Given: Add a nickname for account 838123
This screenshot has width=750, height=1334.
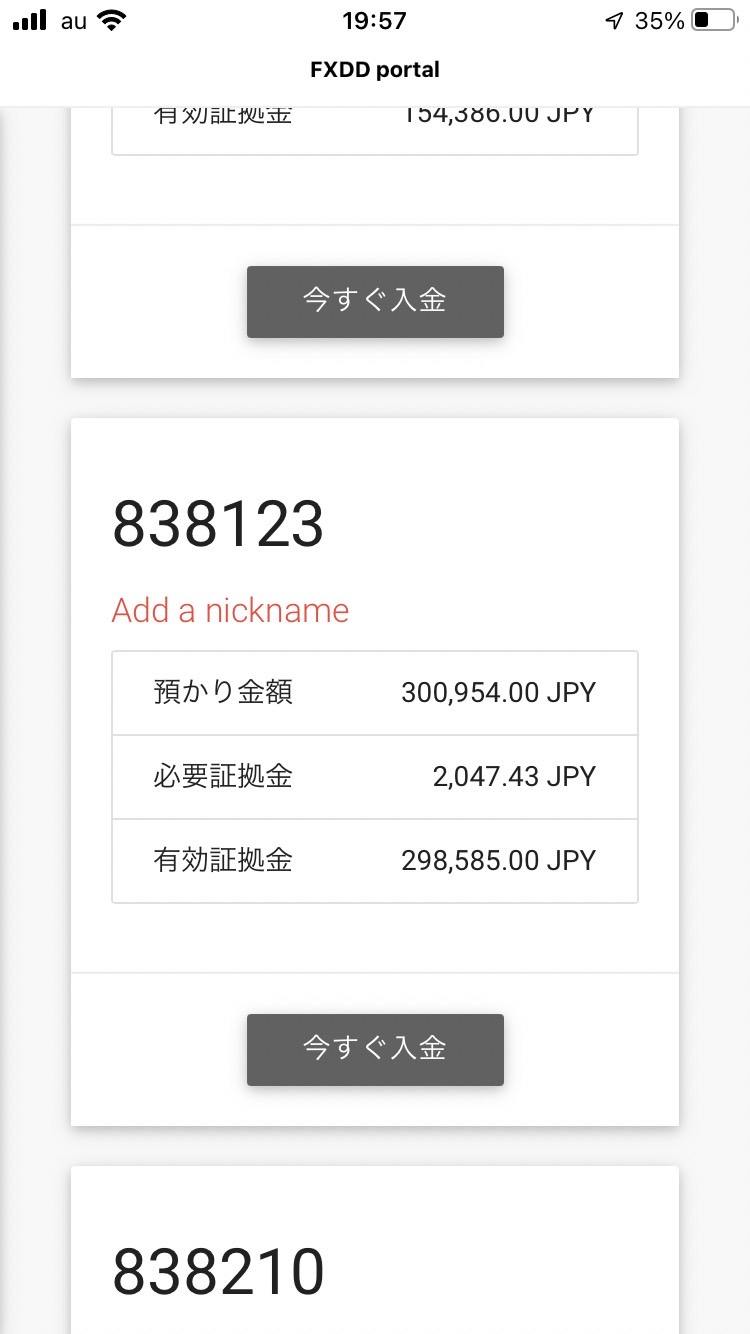Looking at the screenshot, I should coord(231,610).
